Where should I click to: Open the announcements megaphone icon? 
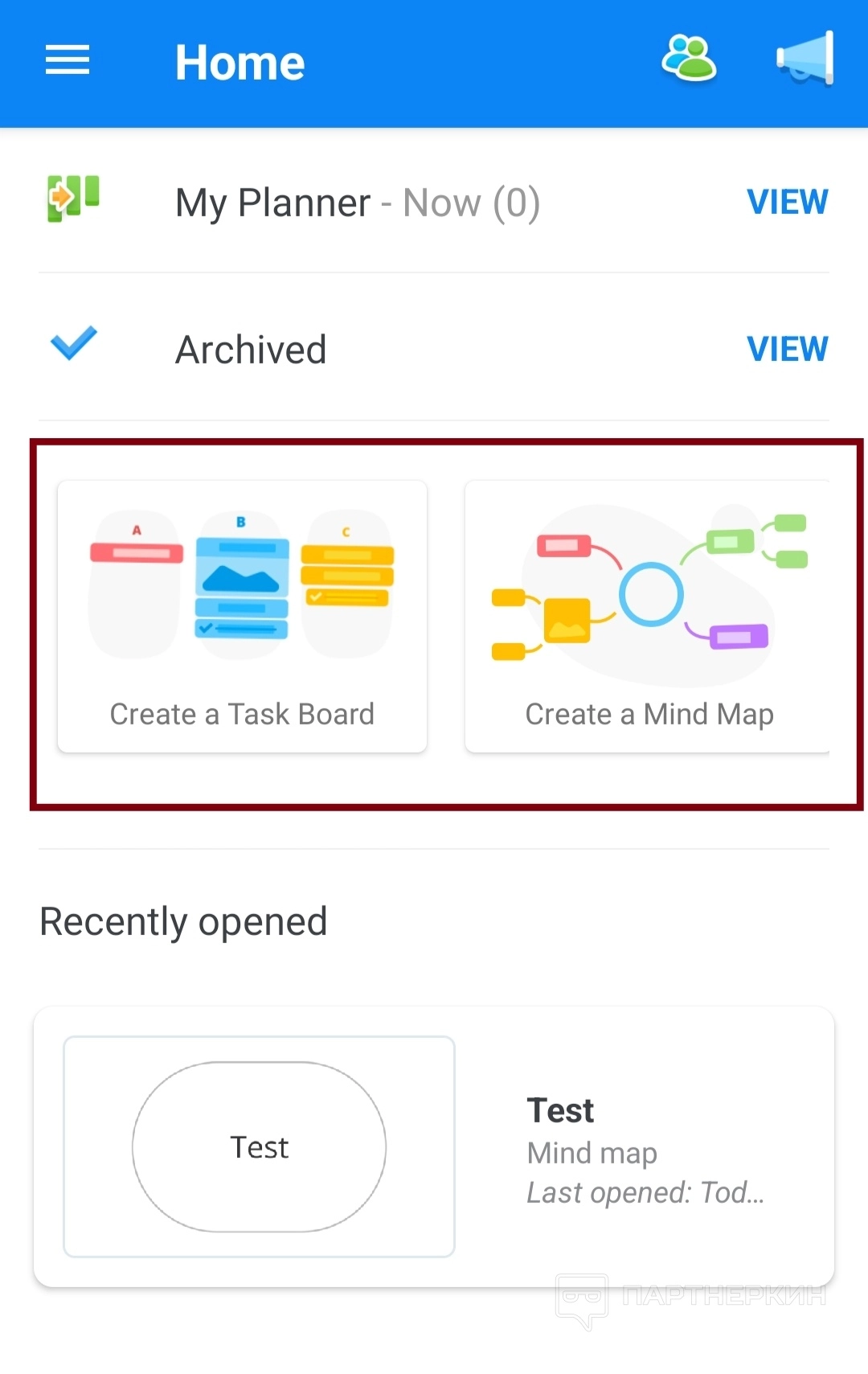click(x=805, y=59)
